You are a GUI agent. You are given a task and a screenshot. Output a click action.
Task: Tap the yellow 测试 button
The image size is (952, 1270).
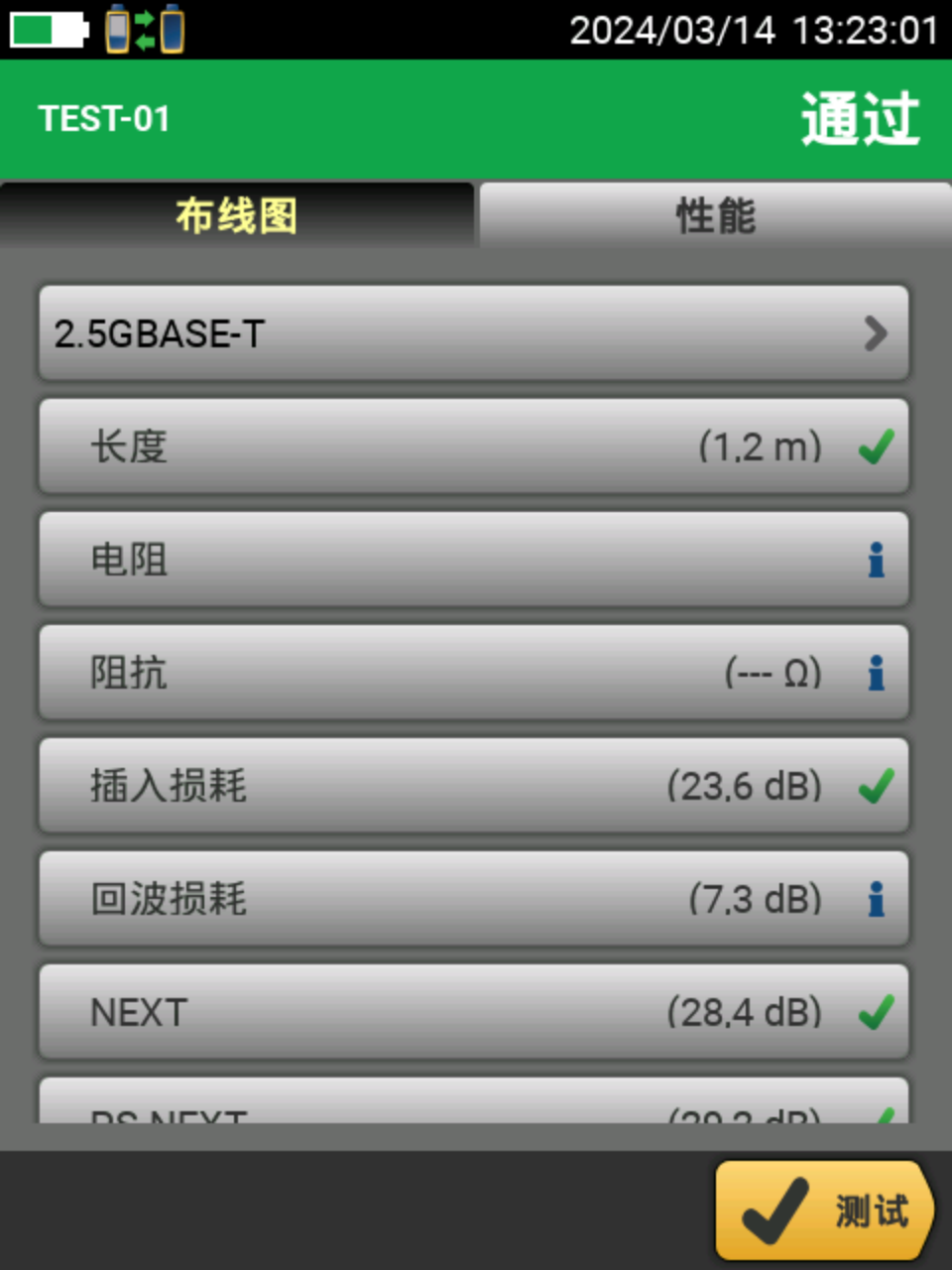[x=823, y=1210]
